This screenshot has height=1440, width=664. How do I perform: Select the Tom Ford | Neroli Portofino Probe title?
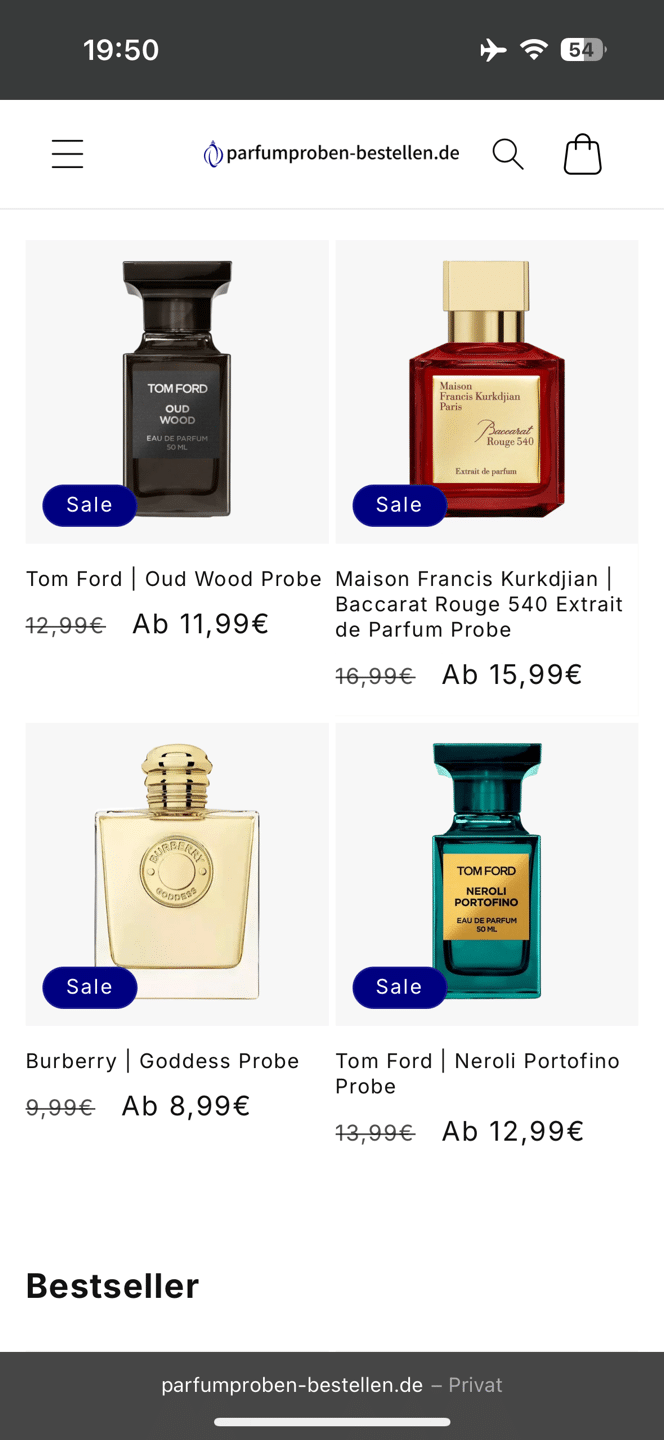tap(477, 1073)
